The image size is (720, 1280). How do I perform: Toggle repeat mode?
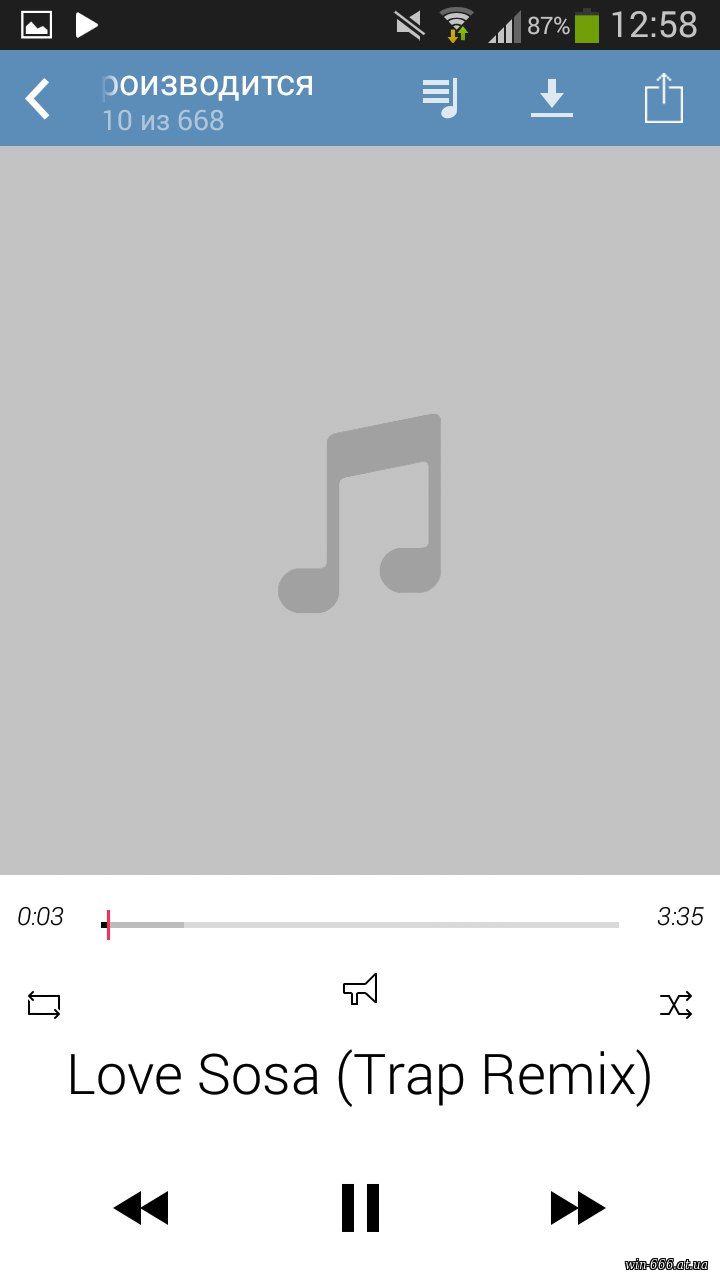click(x=44, y=1005)
